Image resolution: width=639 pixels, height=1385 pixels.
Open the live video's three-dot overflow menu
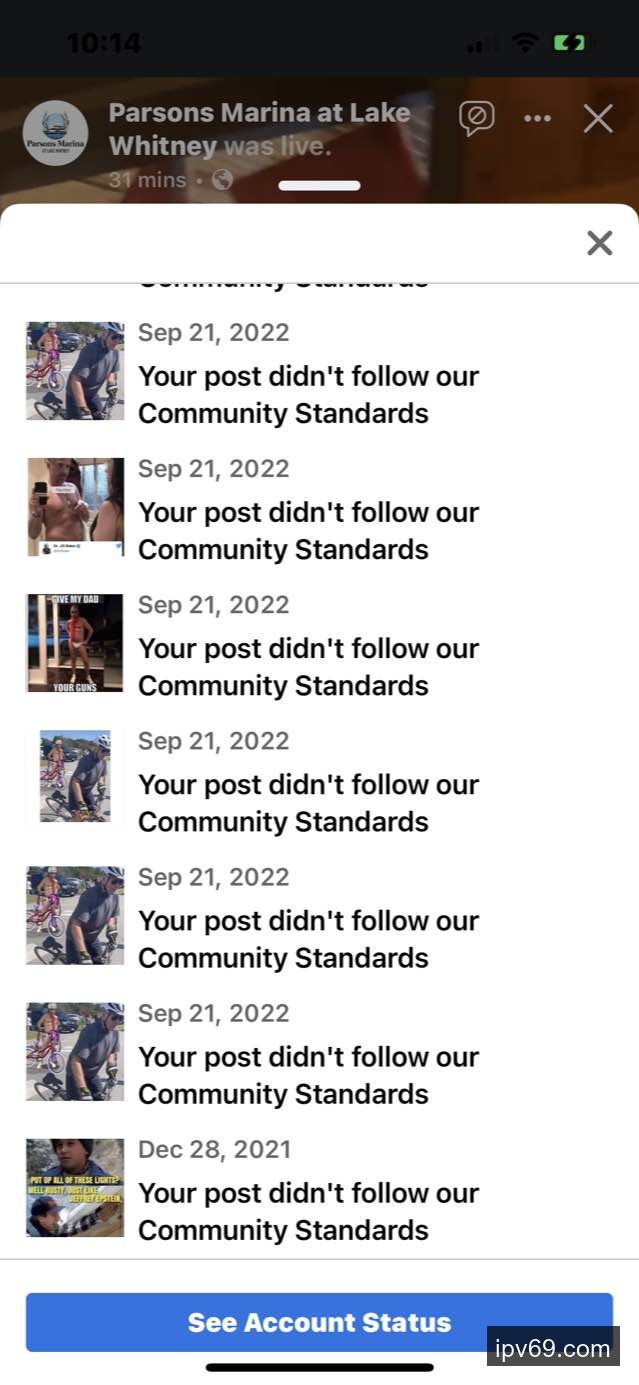pos(537,119)
